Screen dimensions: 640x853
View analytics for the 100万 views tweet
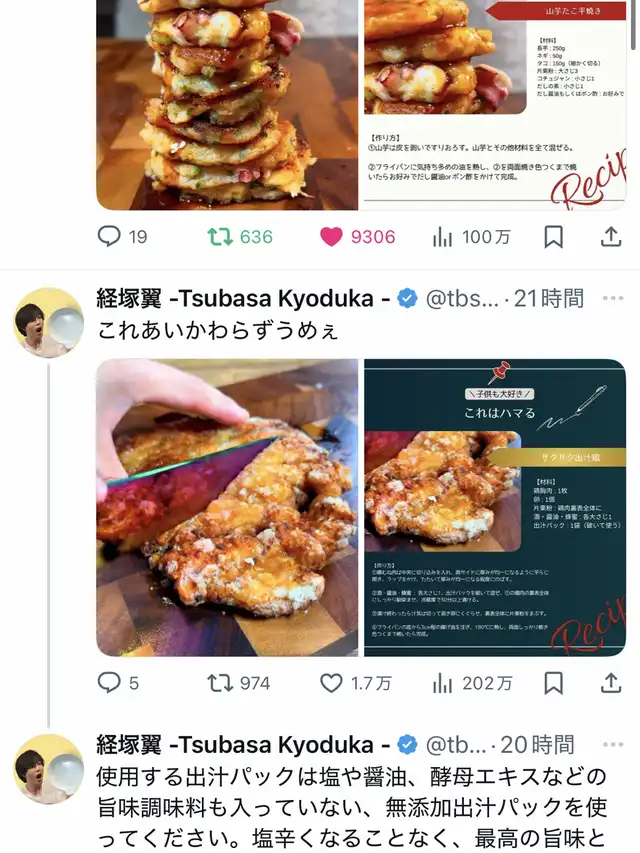coord(442,237)
